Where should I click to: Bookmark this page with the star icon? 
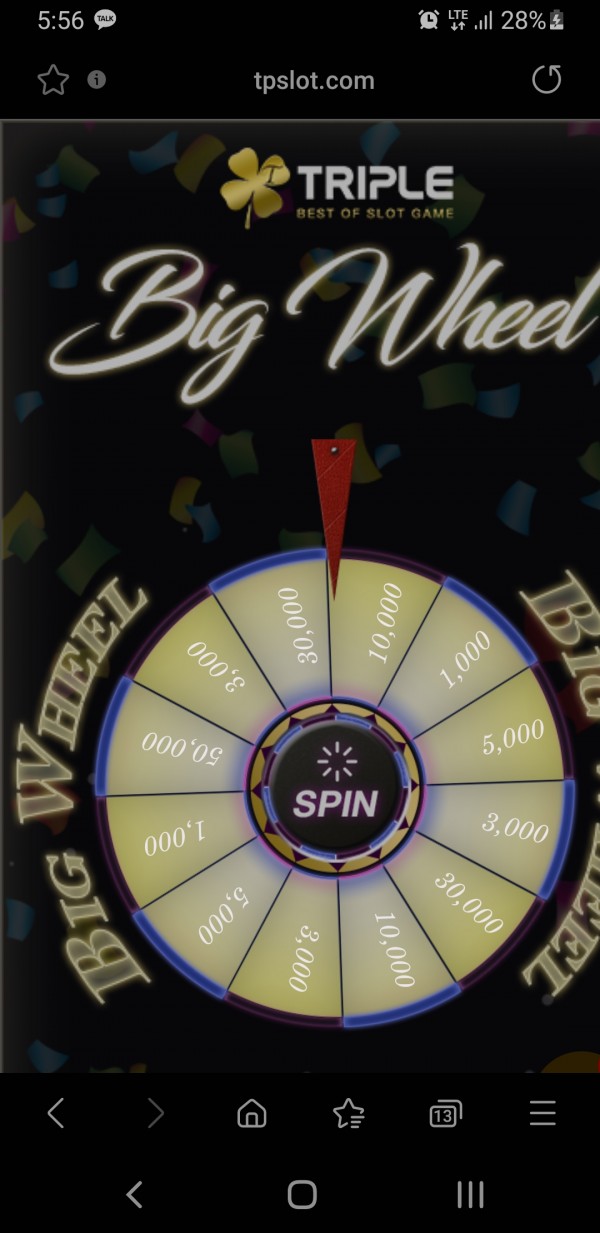point(53,81)
